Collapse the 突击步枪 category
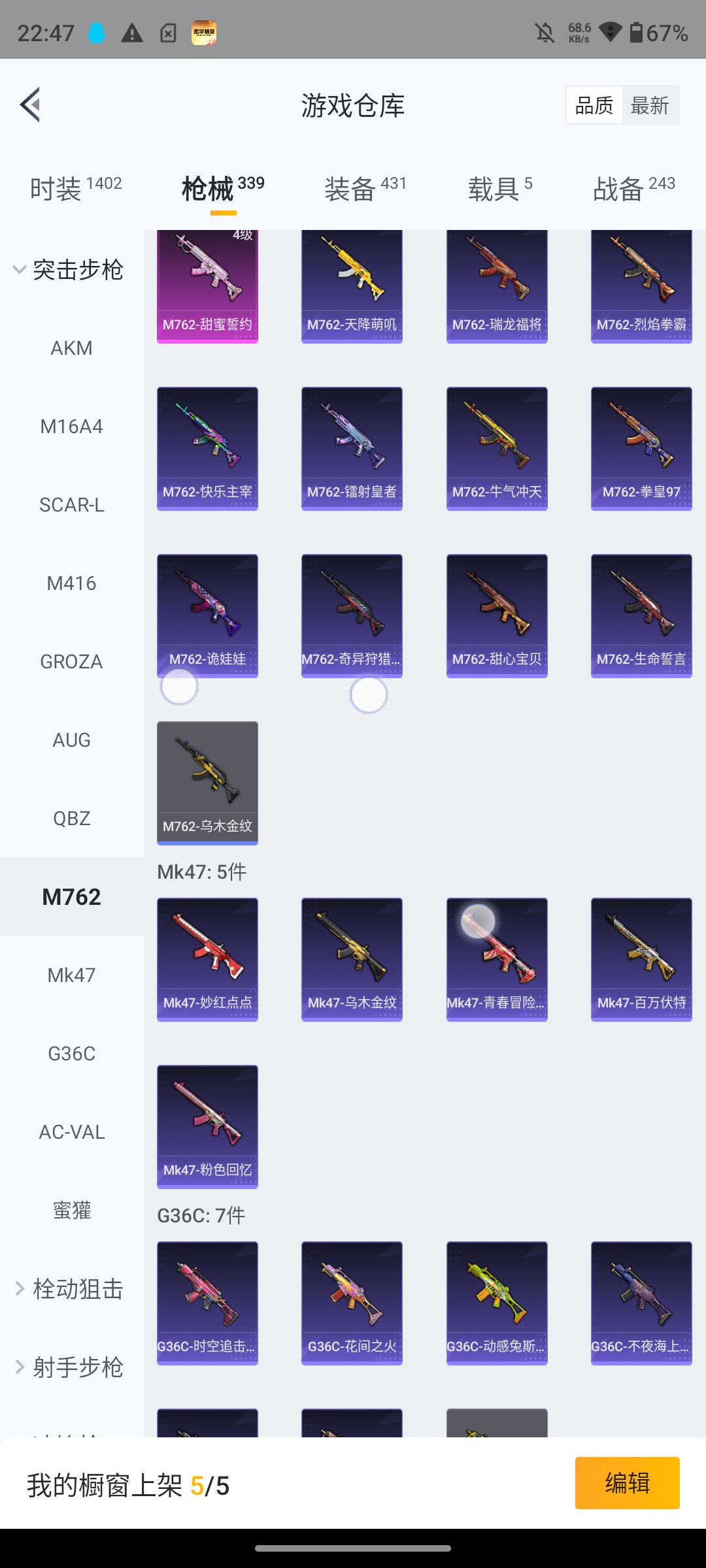Image resolution: width=706 pixels, height=1568 pixels. (69, 269)
